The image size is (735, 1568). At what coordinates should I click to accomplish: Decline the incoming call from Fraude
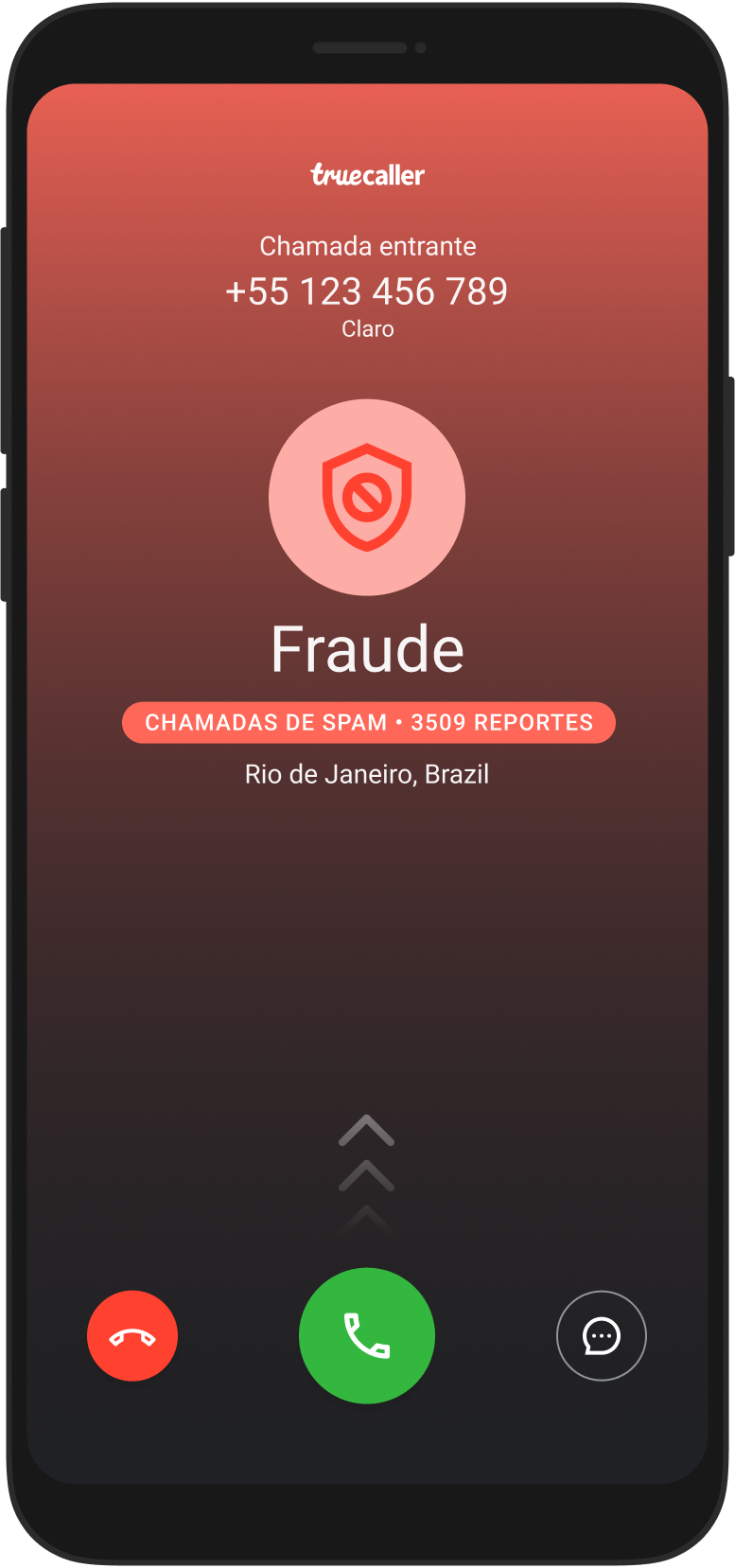point(132,1335)
